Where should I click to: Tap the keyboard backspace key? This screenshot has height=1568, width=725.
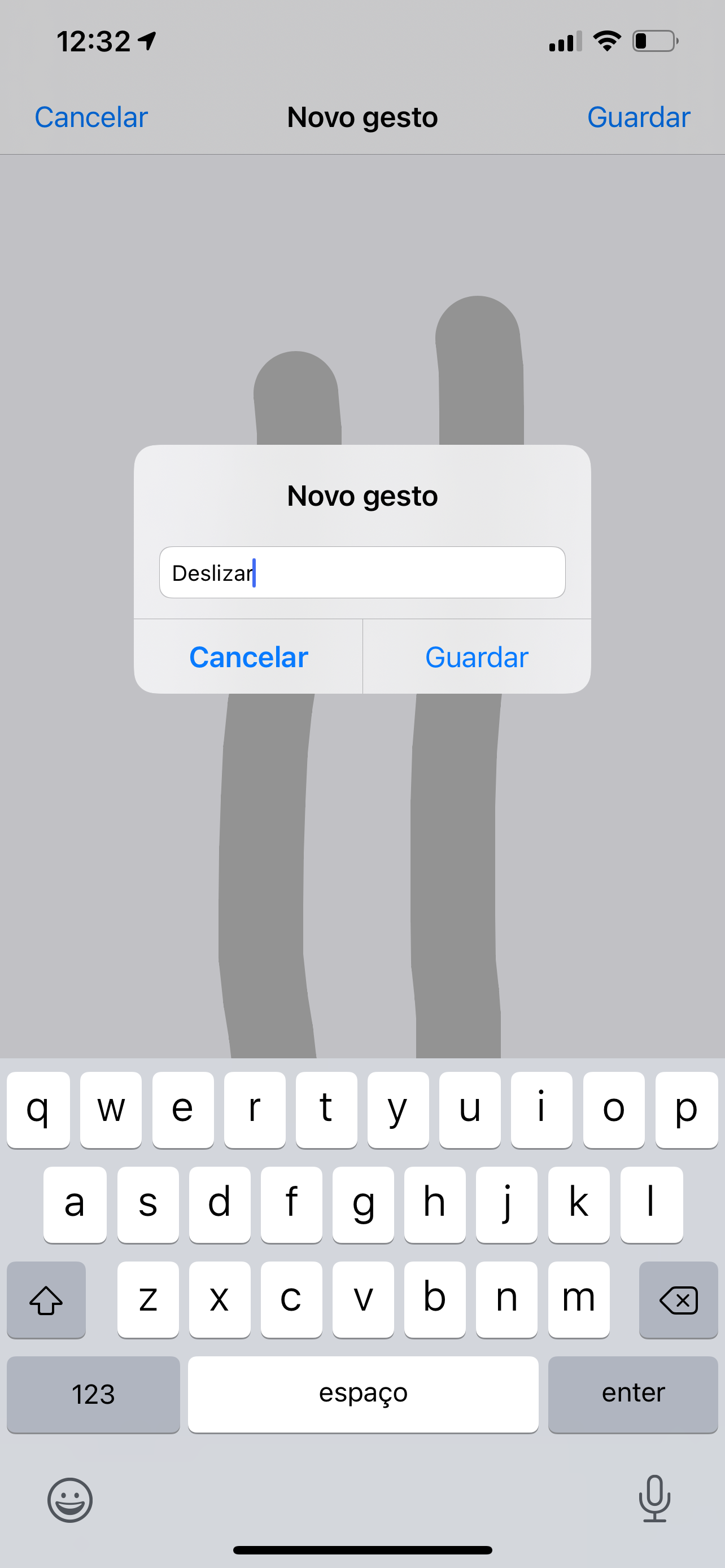(678, 1300)
